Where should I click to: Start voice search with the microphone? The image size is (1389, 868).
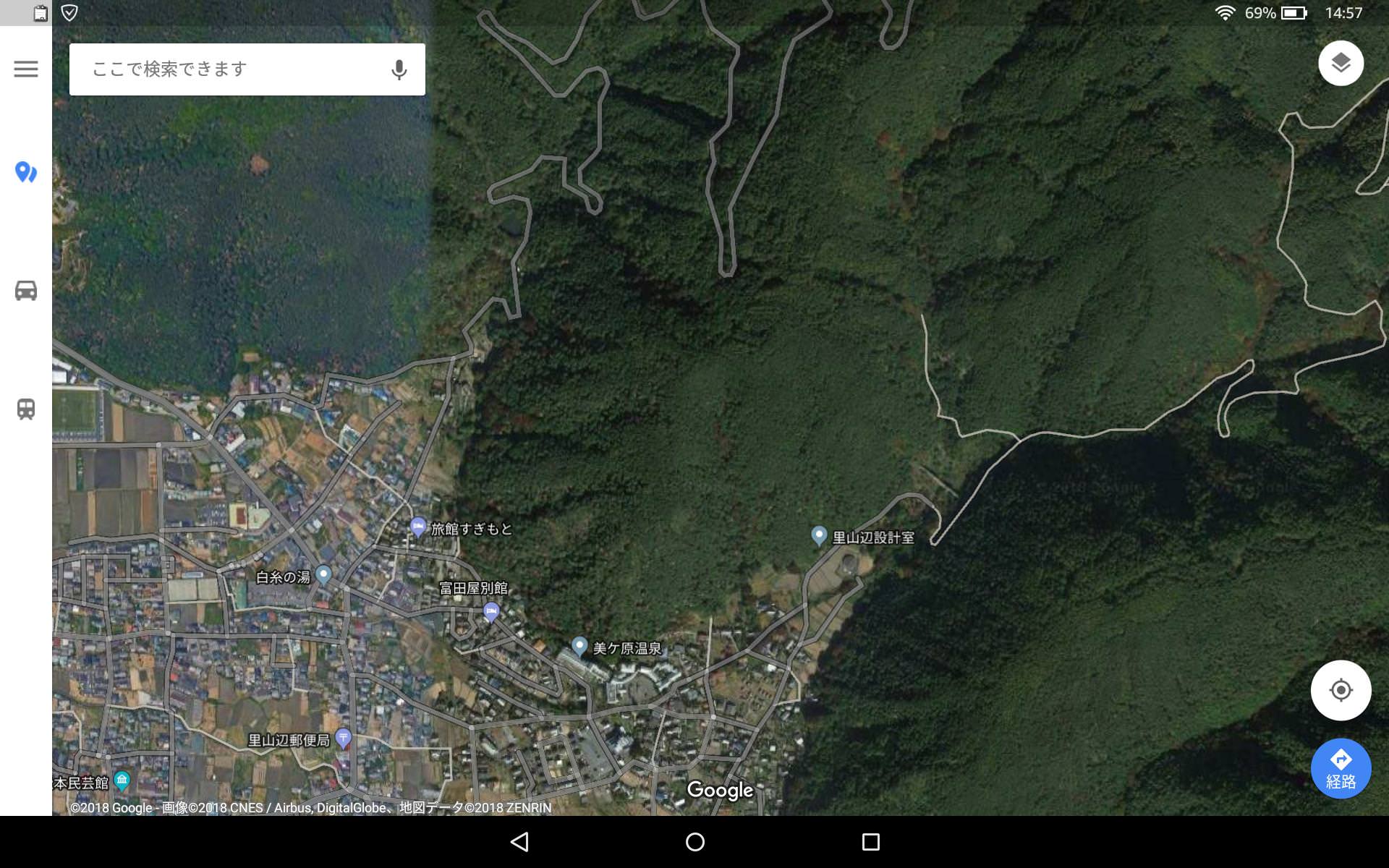(x=399, y=69)
